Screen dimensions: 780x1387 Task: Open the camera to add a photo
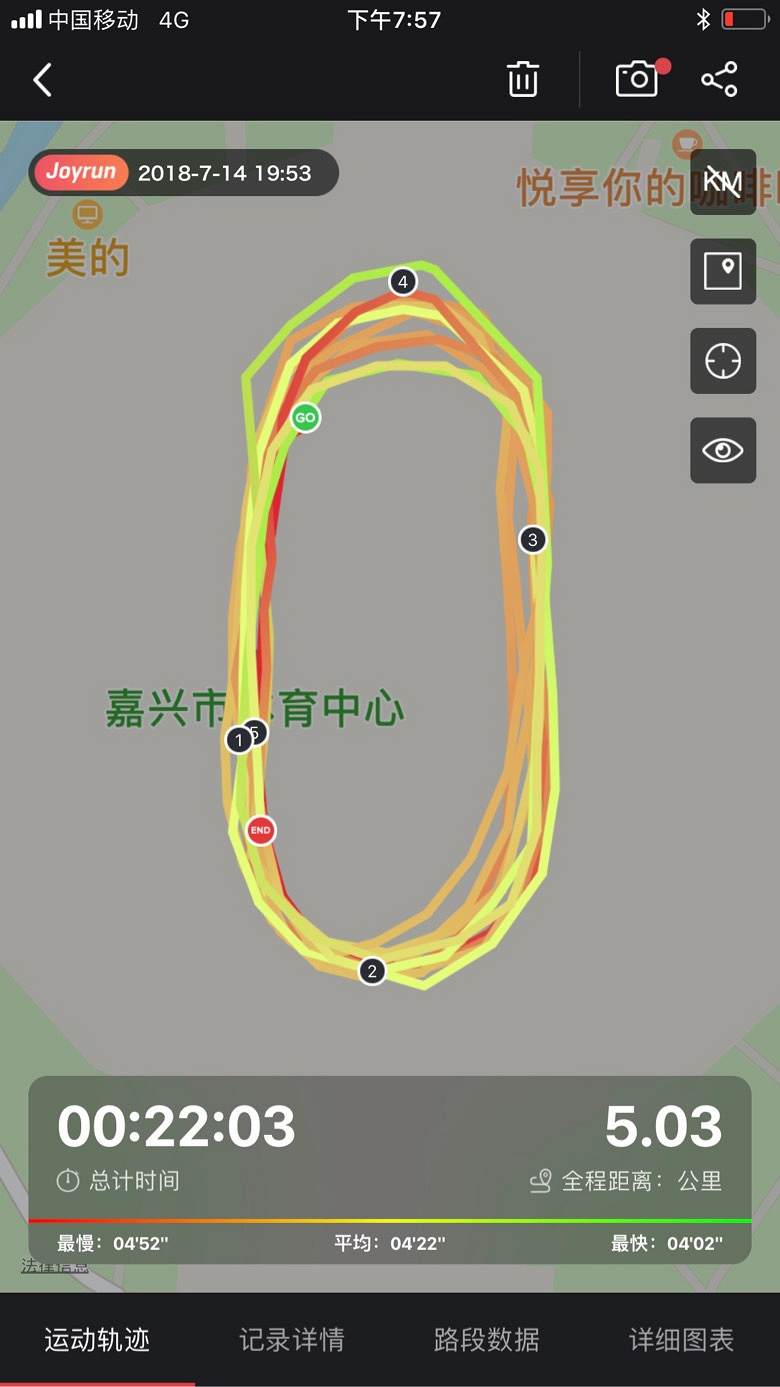(637, 79)
